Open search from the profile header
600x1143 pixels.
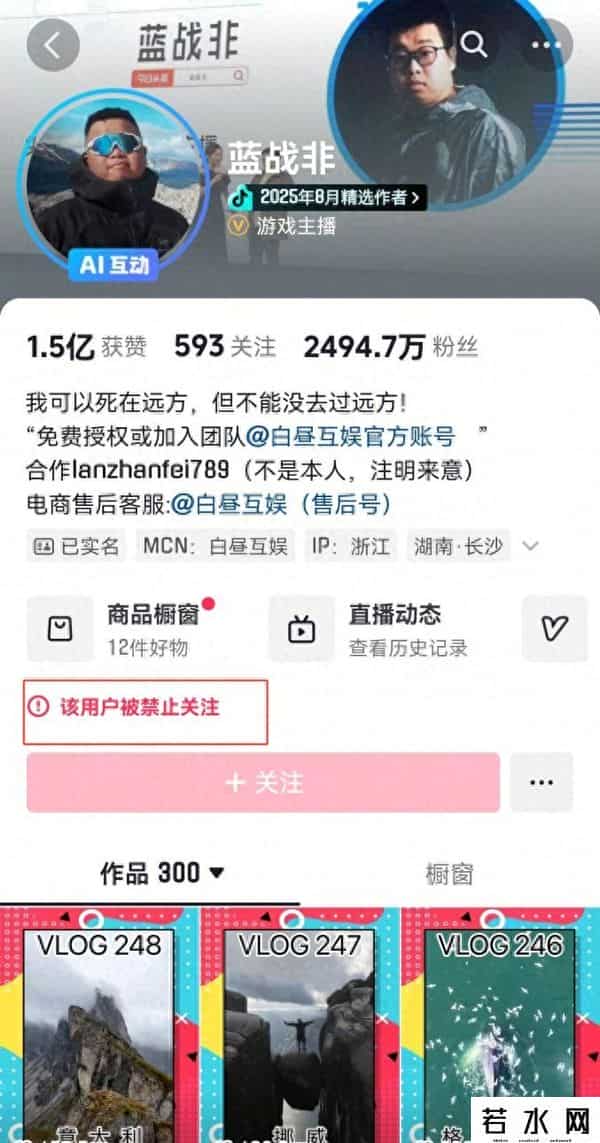pyautogui.click(x=474, y=44)
